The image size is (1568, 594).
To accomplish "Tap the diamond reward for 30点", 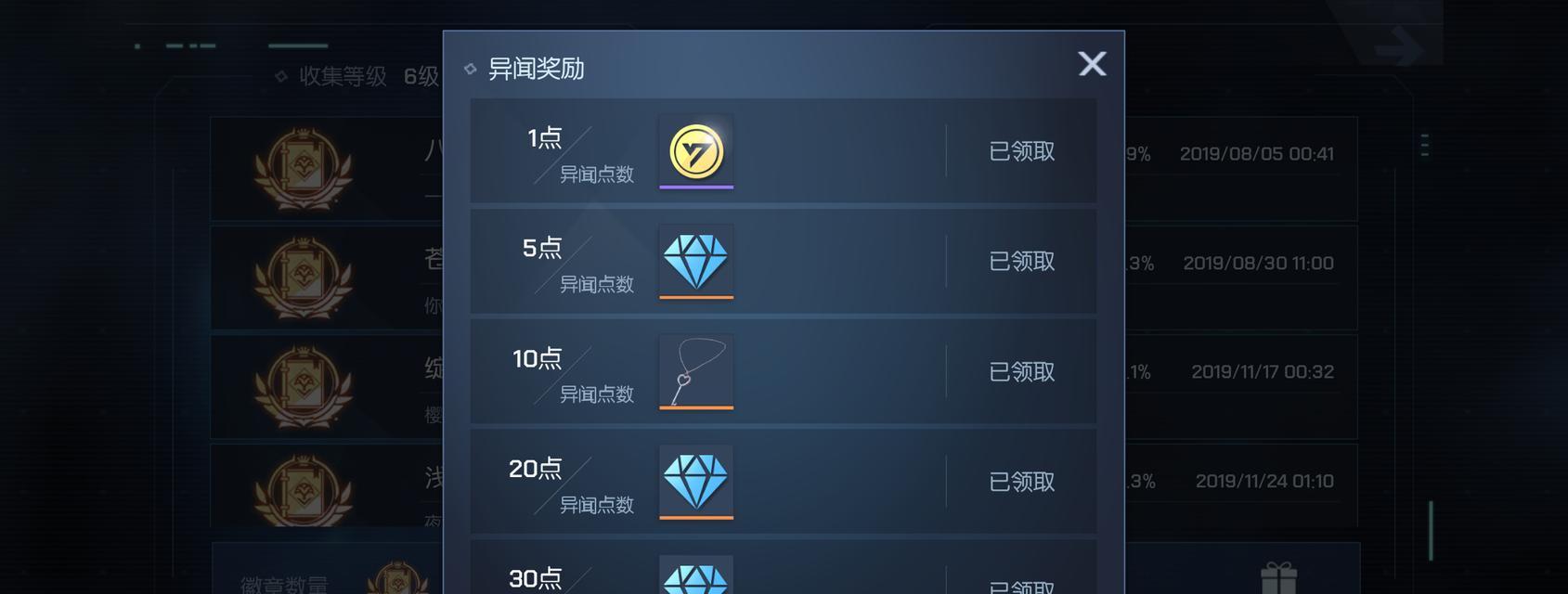I will coord(696,576).
